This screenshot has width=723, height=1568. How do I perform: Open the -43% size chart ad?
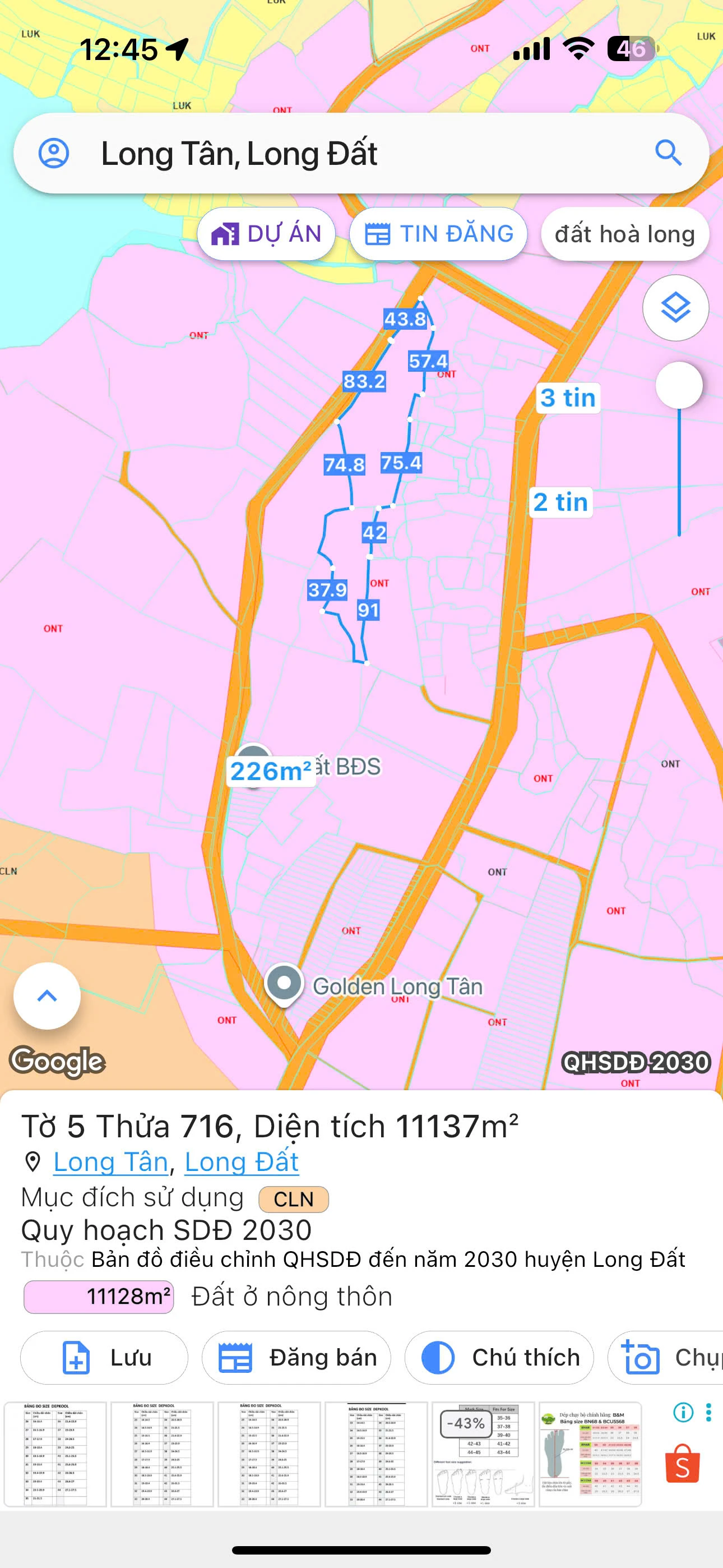tap(483, 1454)
